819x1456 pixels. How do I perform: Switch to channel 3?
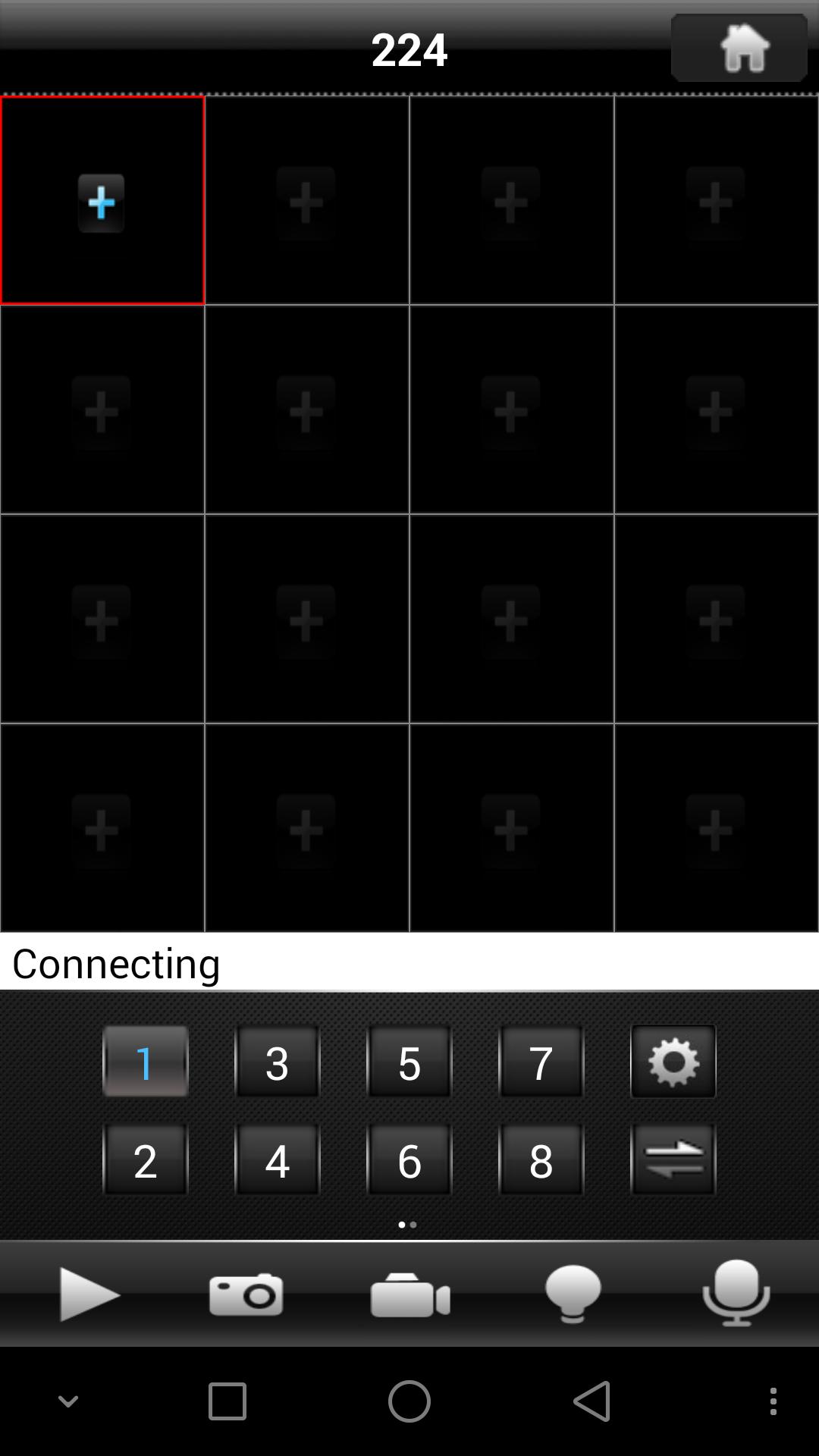278,1062
